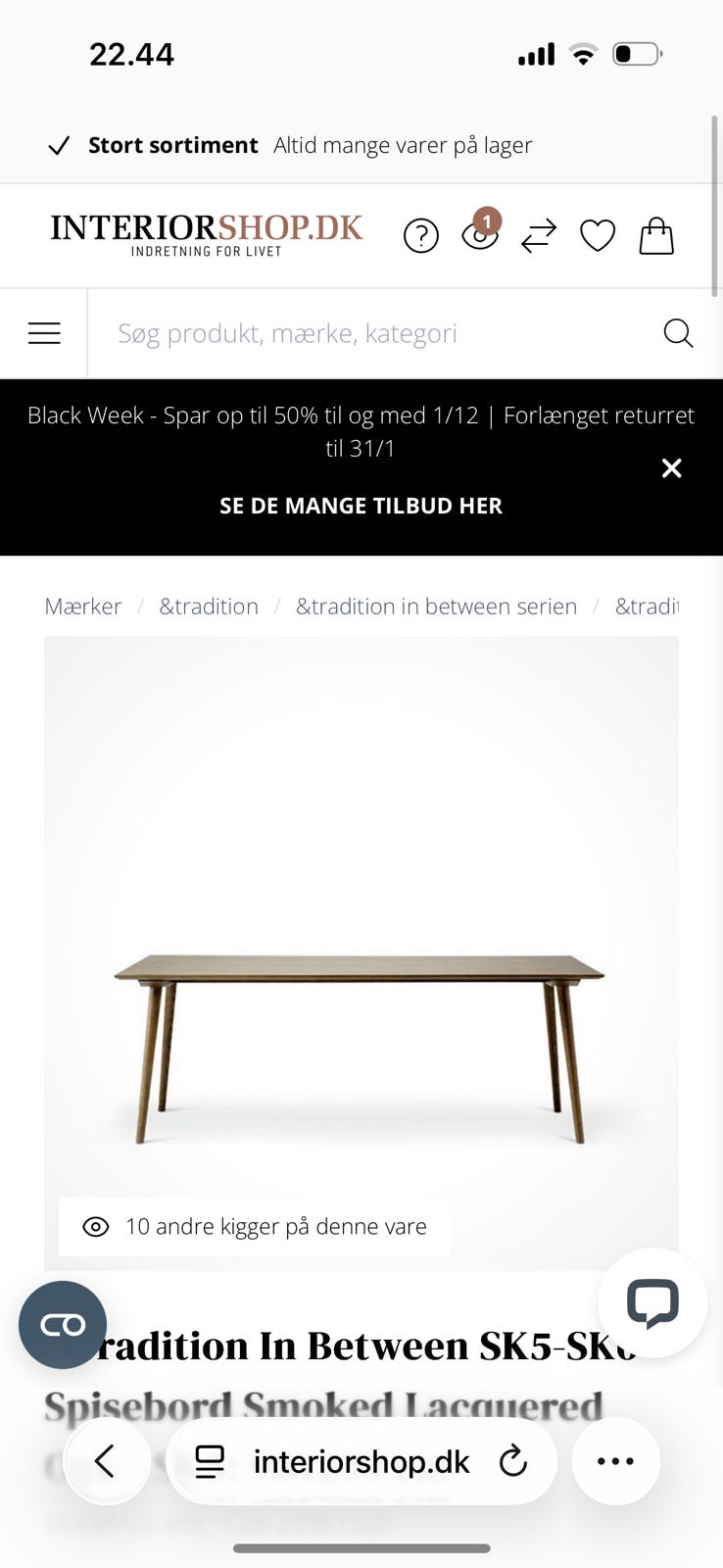Open the hamburger navigation menu
Screen dimensions: 723x1568
pyautogui.click(x=43, y=332)
